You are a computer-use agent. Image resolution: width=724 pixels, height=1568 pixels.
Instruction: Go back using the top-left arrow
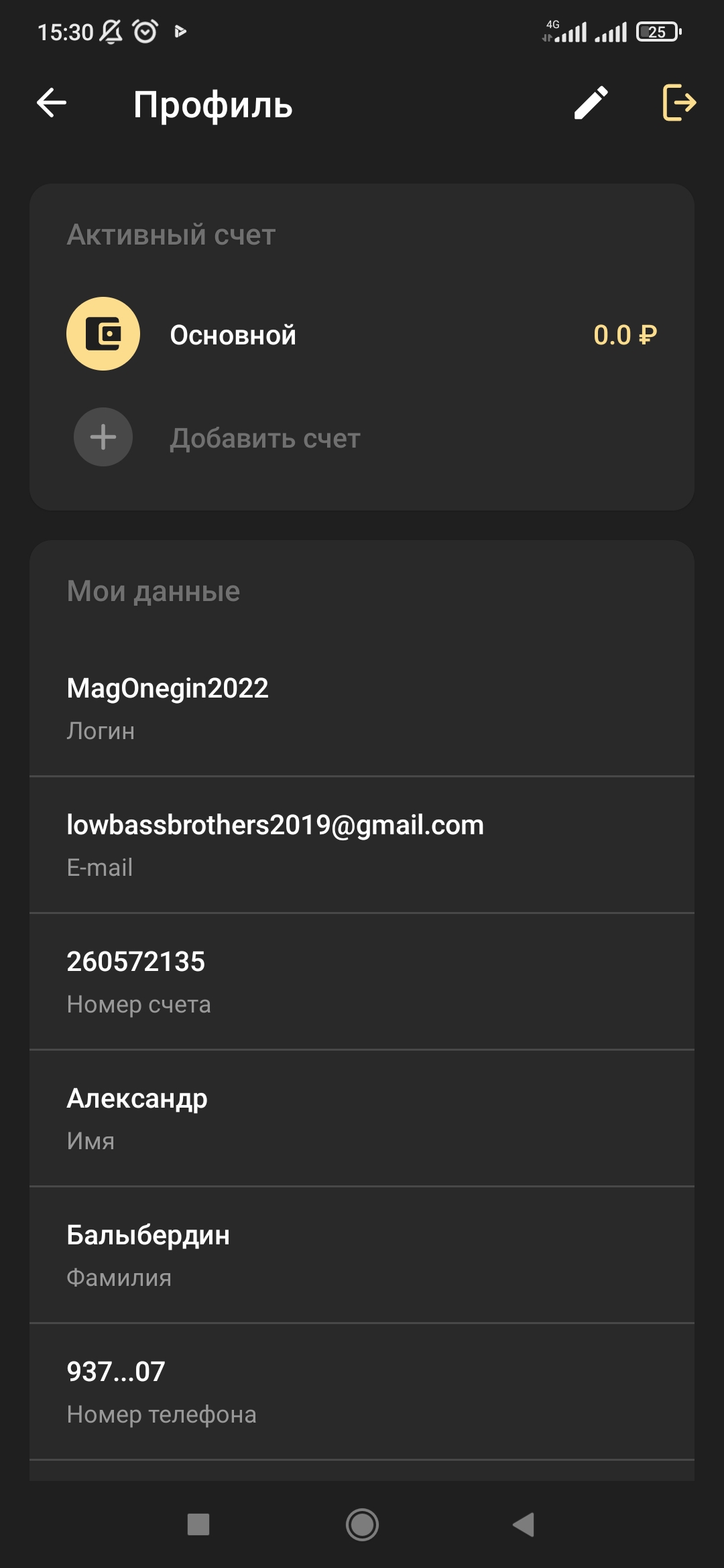pyautogui.click(x=52, y=103)
